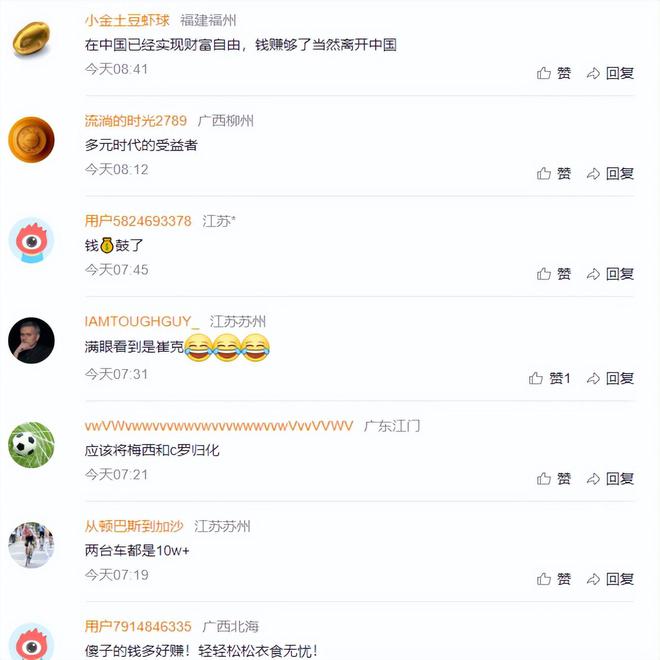Open 用户7914846335's profile via username

(x=138, y=626)
